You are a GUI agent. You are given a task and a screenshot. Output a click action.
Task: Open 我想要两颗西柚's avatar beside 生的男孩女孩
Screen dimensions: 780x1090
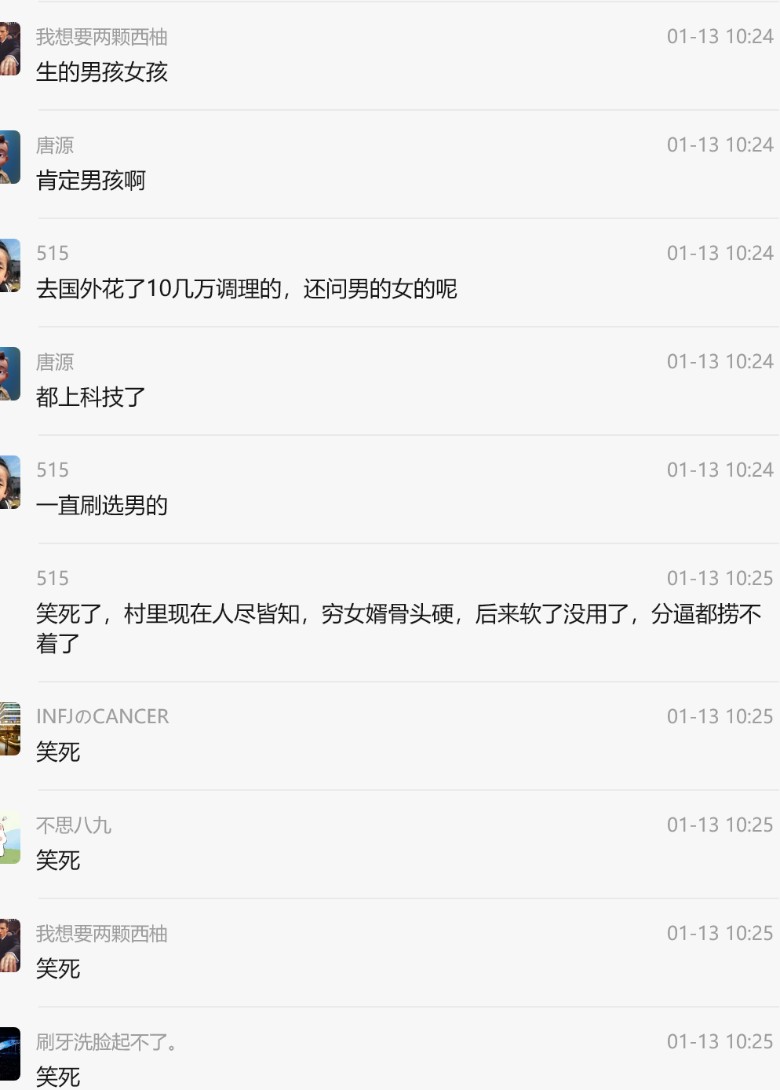(9, 49)
